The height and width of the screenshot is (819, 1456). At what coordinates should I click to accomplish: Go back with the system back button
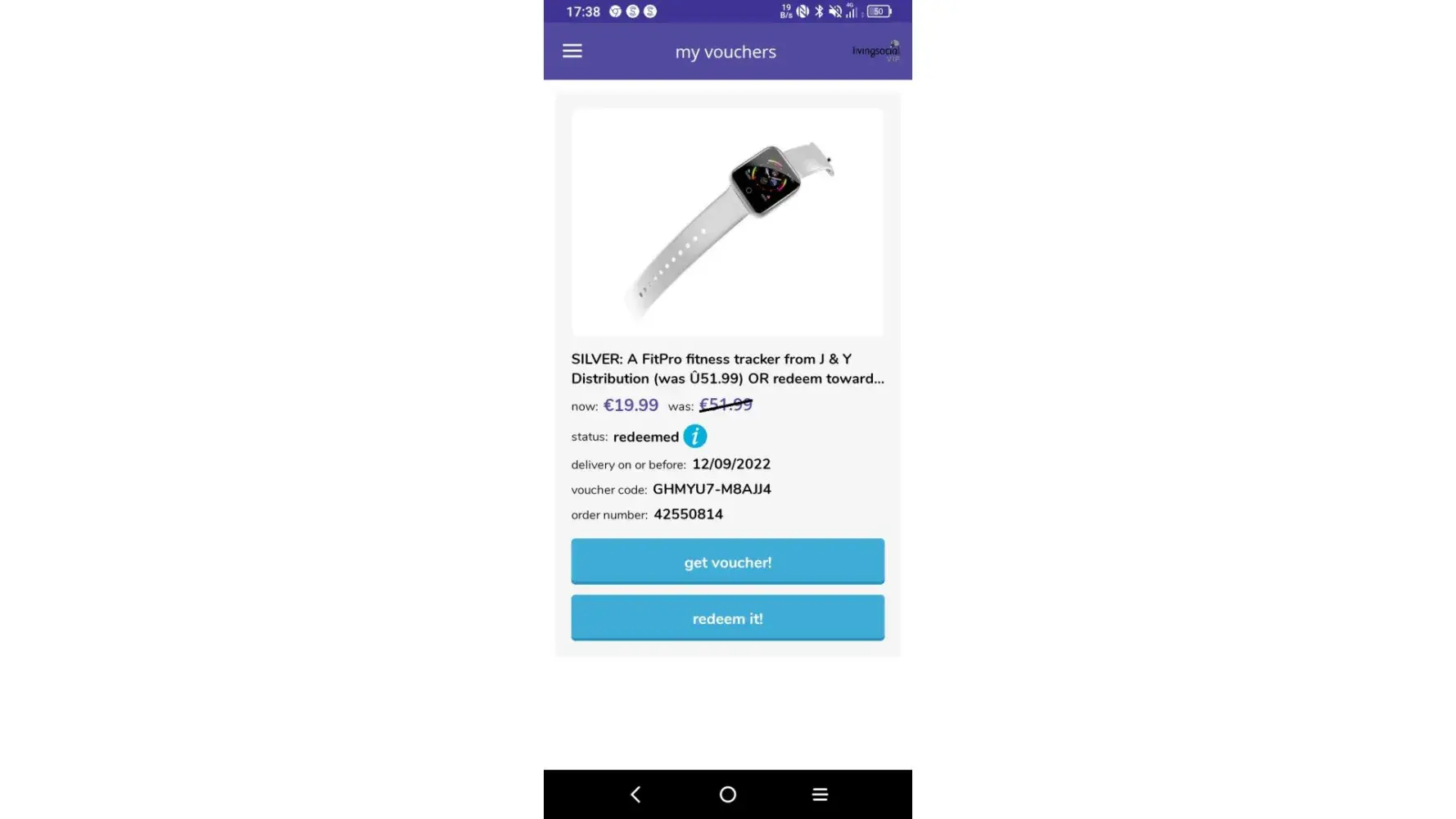pos(635,794)
